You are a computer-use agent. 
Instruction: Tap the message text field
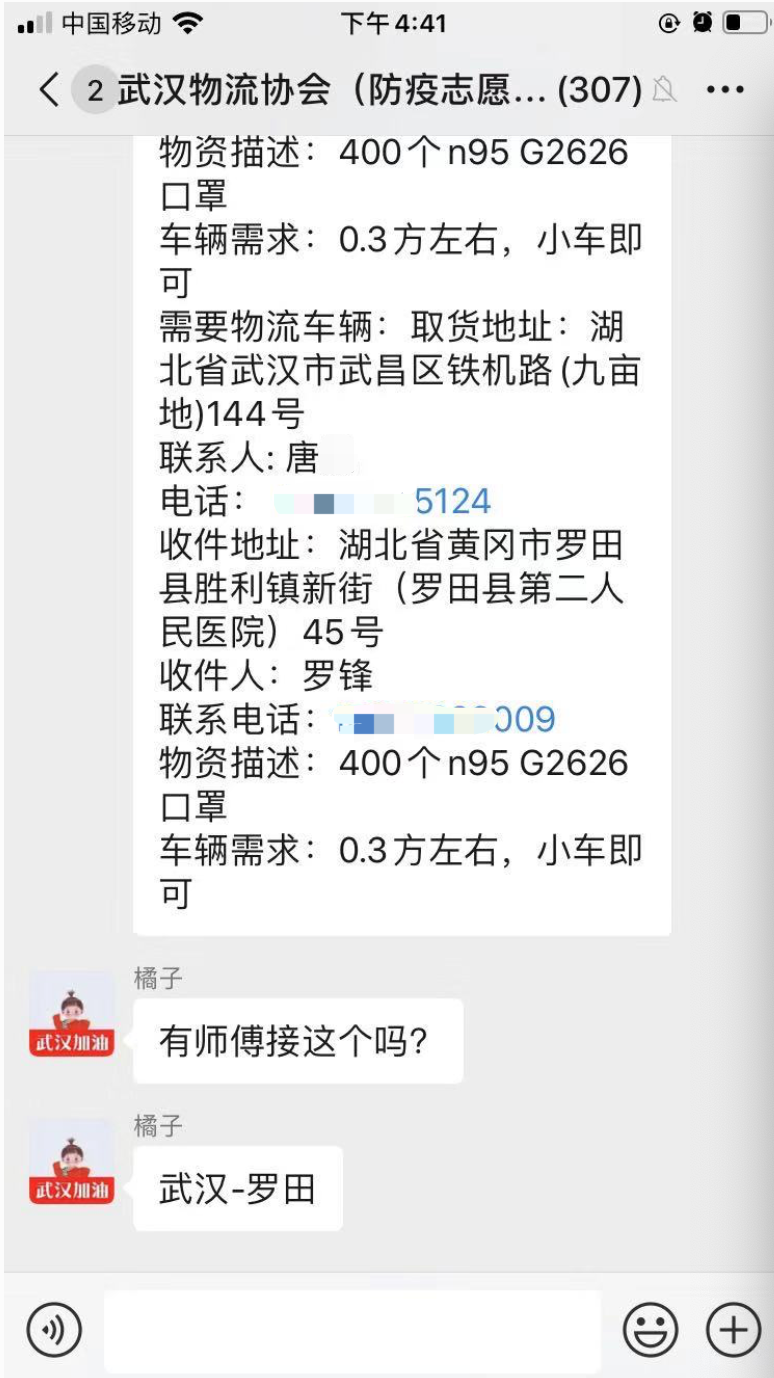[352, 1330]
